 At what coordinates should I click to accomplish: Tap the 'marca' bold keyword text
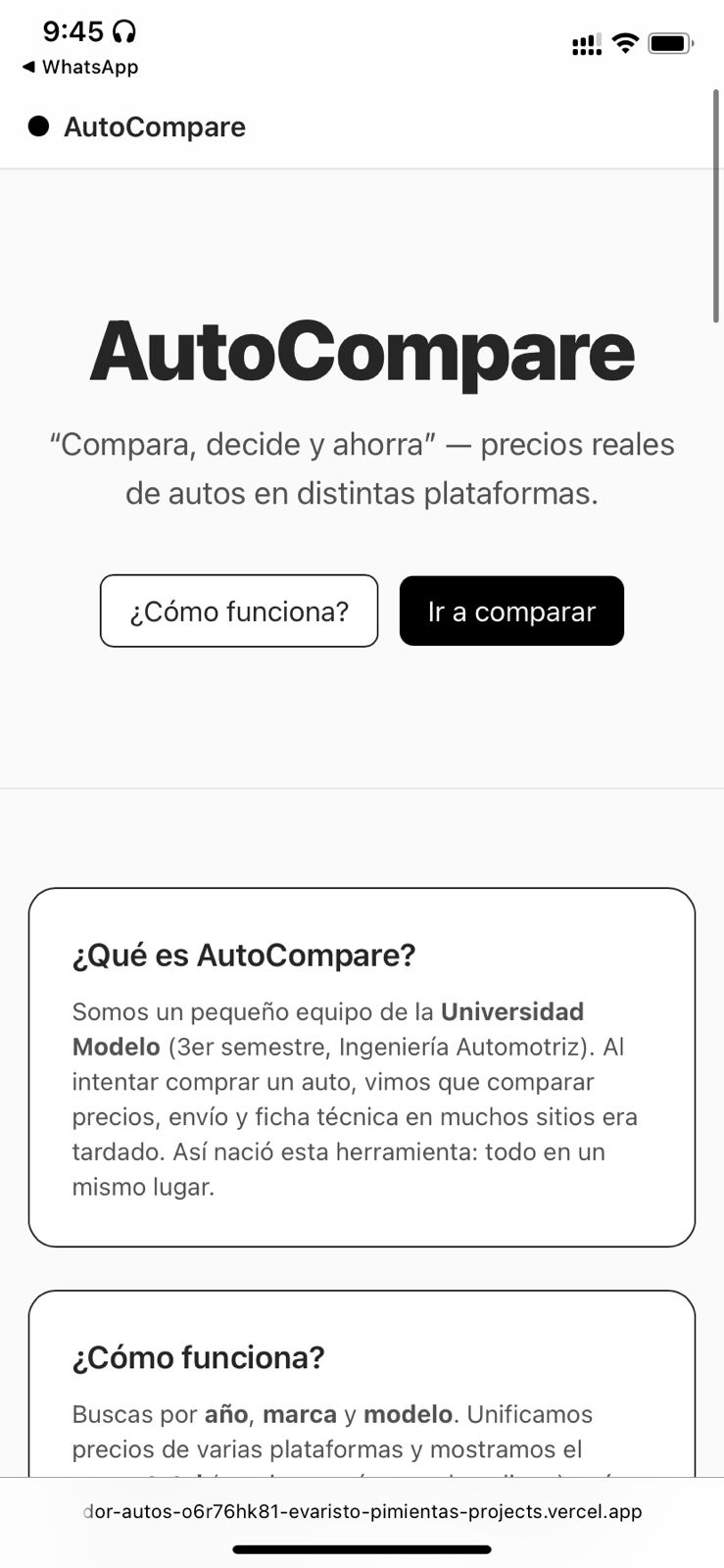point(300,1414)
